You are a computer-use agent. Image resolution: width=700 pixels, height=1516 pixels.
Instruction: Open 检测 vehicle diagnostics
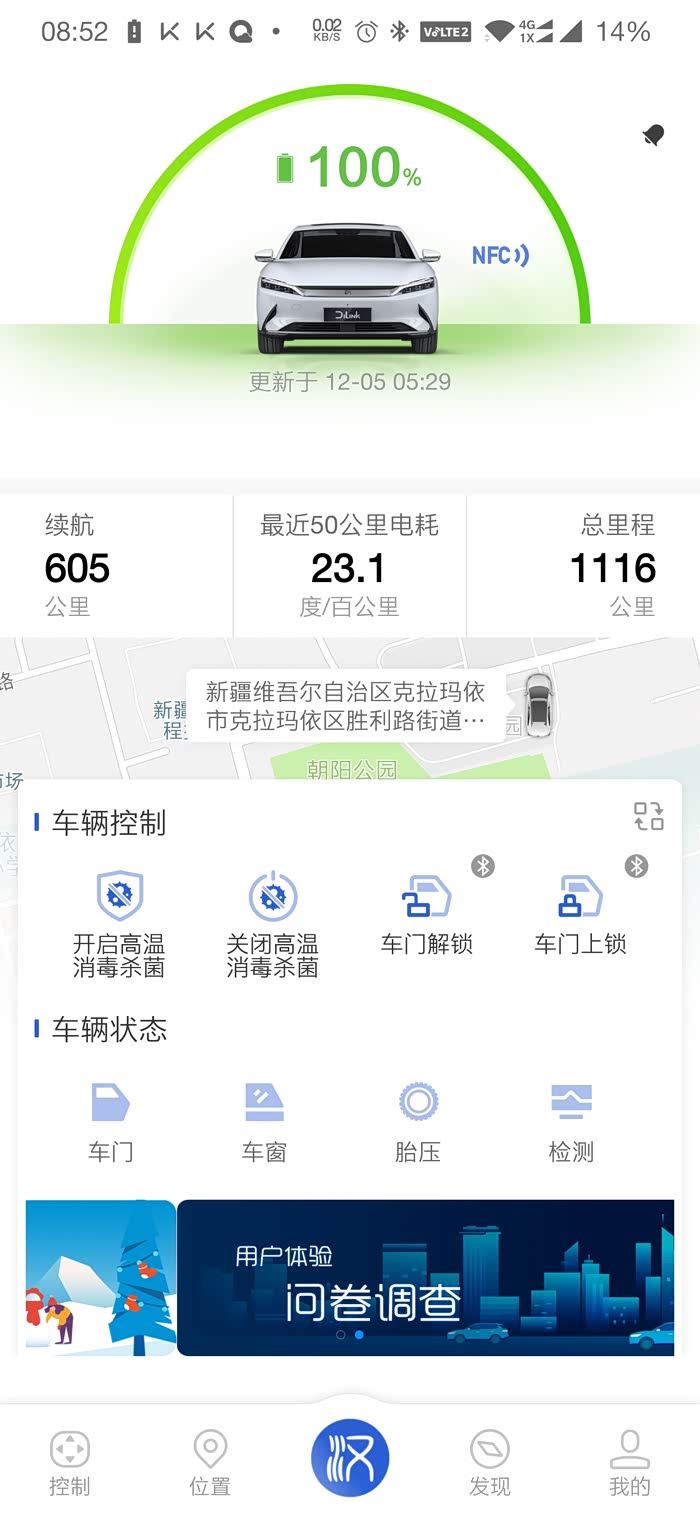pos(571,1121)
